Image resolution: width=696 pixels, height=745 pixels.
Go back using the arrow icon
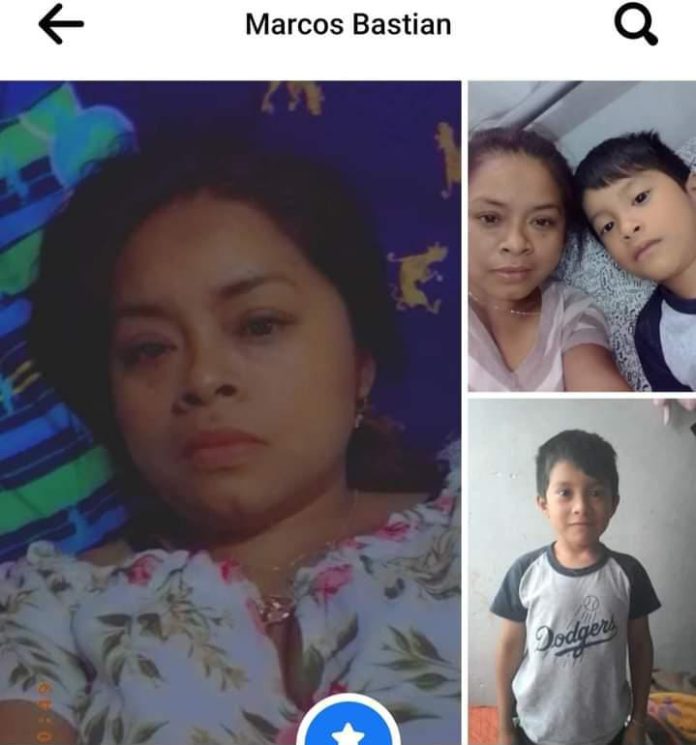[61, 26]
